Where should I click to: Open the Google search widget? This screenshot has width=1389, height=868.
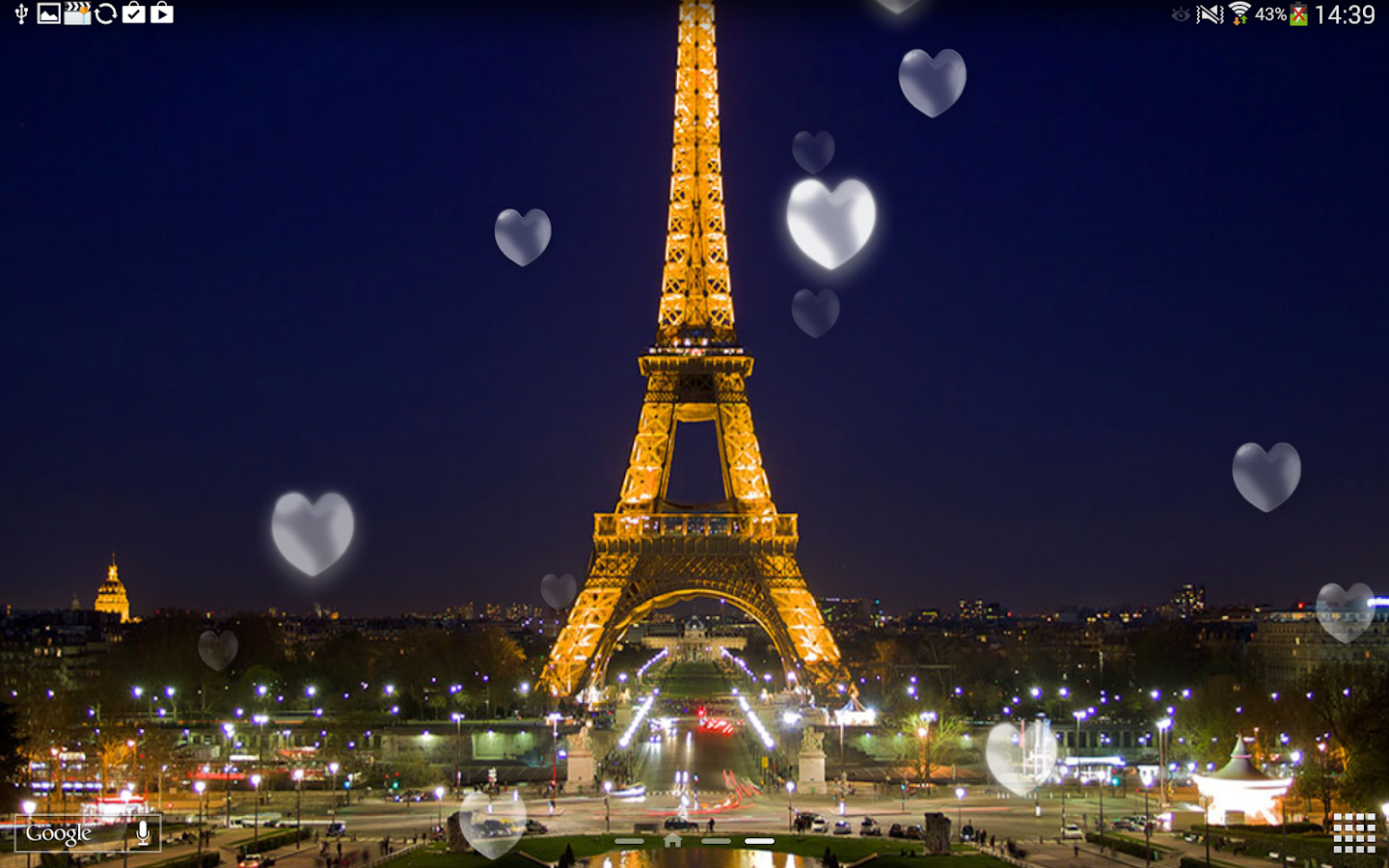(60, 833)
